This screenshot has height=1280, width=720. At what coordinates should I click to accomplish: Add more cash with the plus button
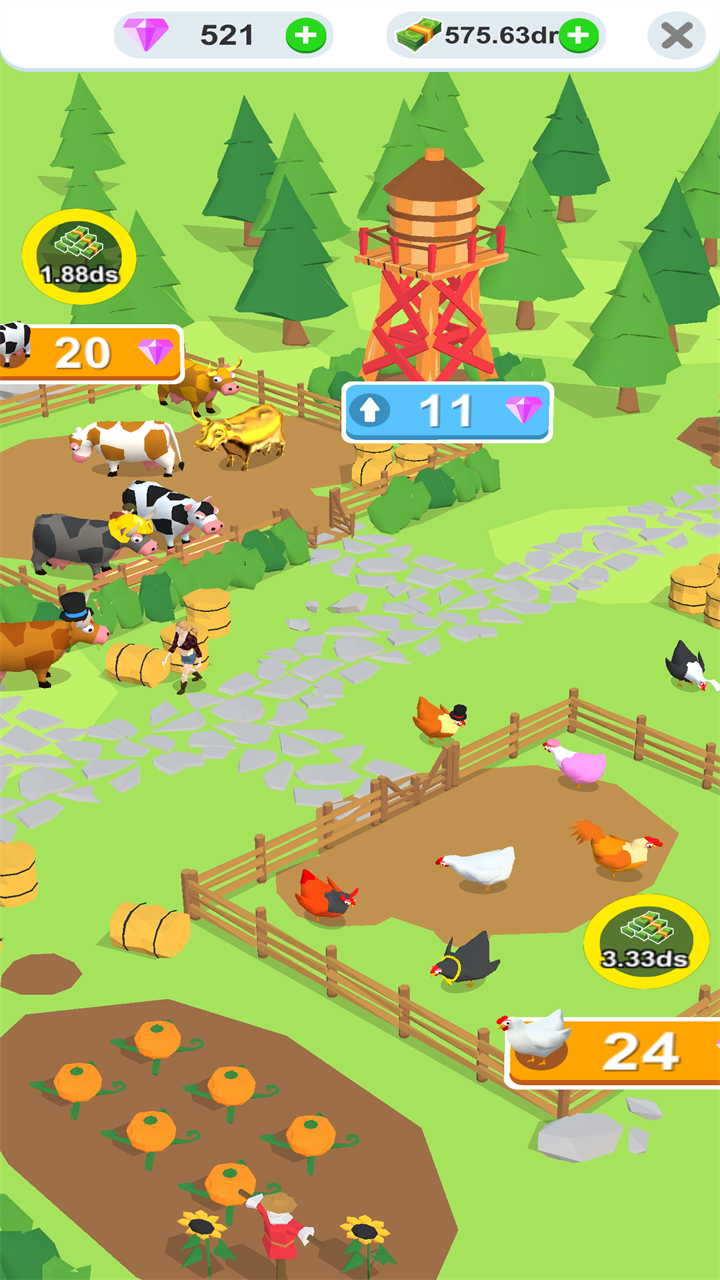point(578,36)
